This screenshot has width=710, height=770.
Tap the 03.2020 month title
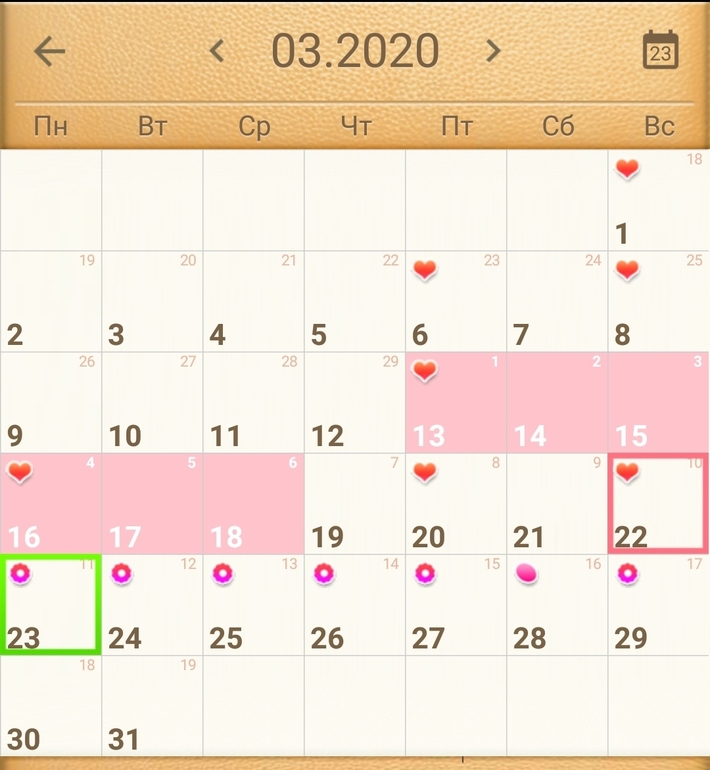[355, 51]
